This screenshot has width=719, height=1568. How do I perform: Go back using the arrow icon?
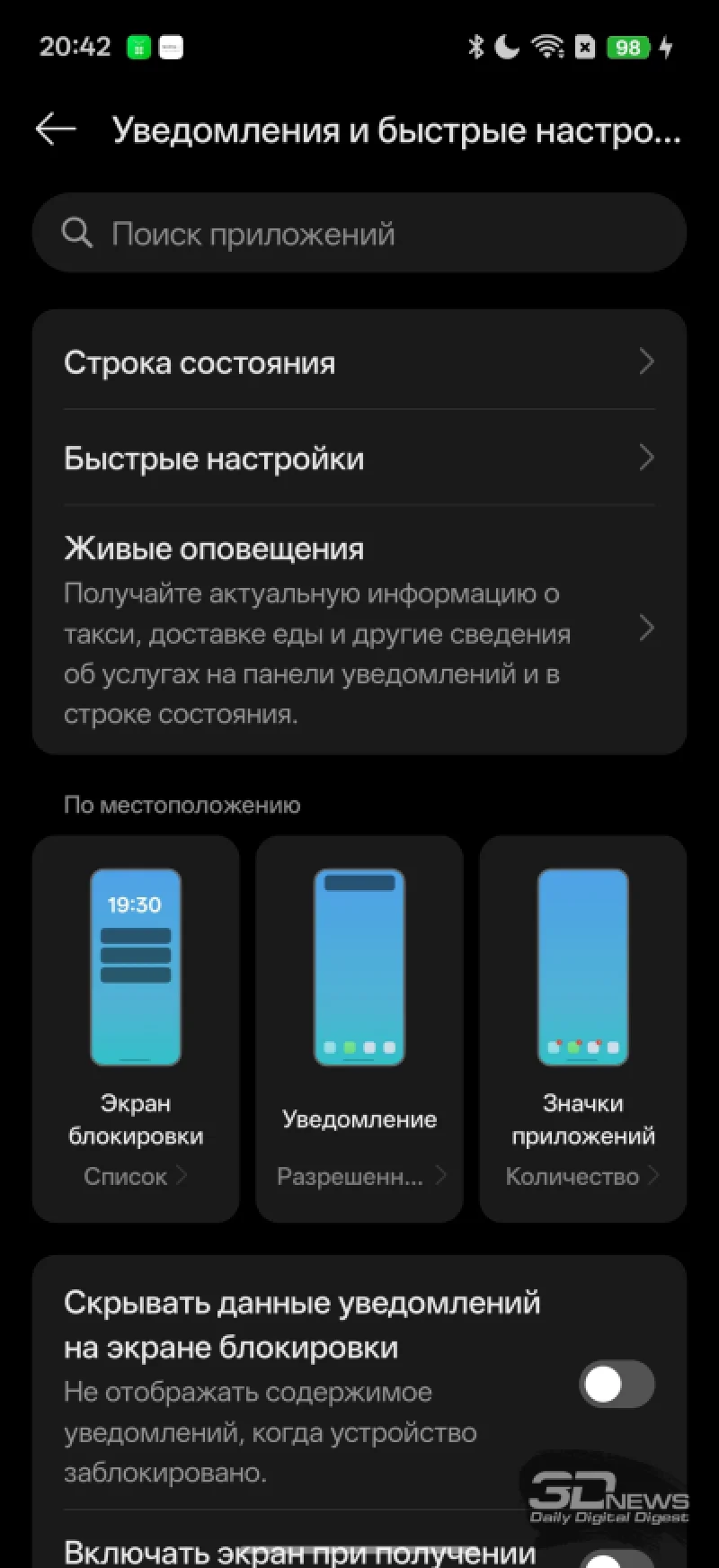(56, 130)
